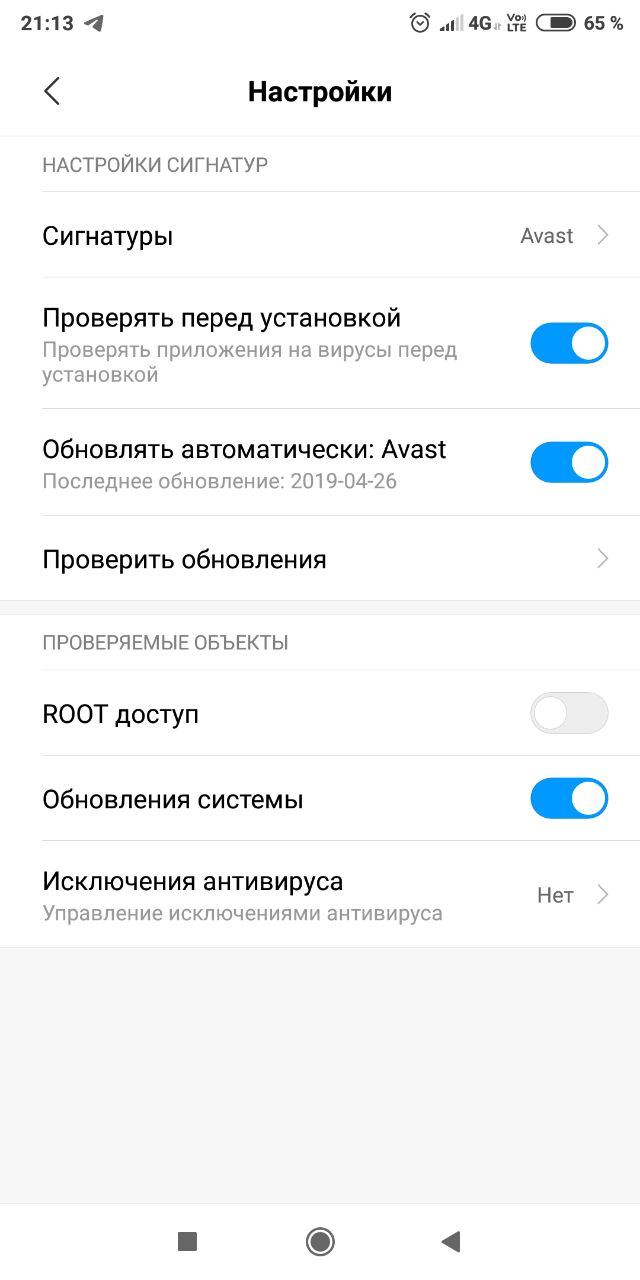
Task: Open recent apps with the square button
Action: pos(187,1242)
